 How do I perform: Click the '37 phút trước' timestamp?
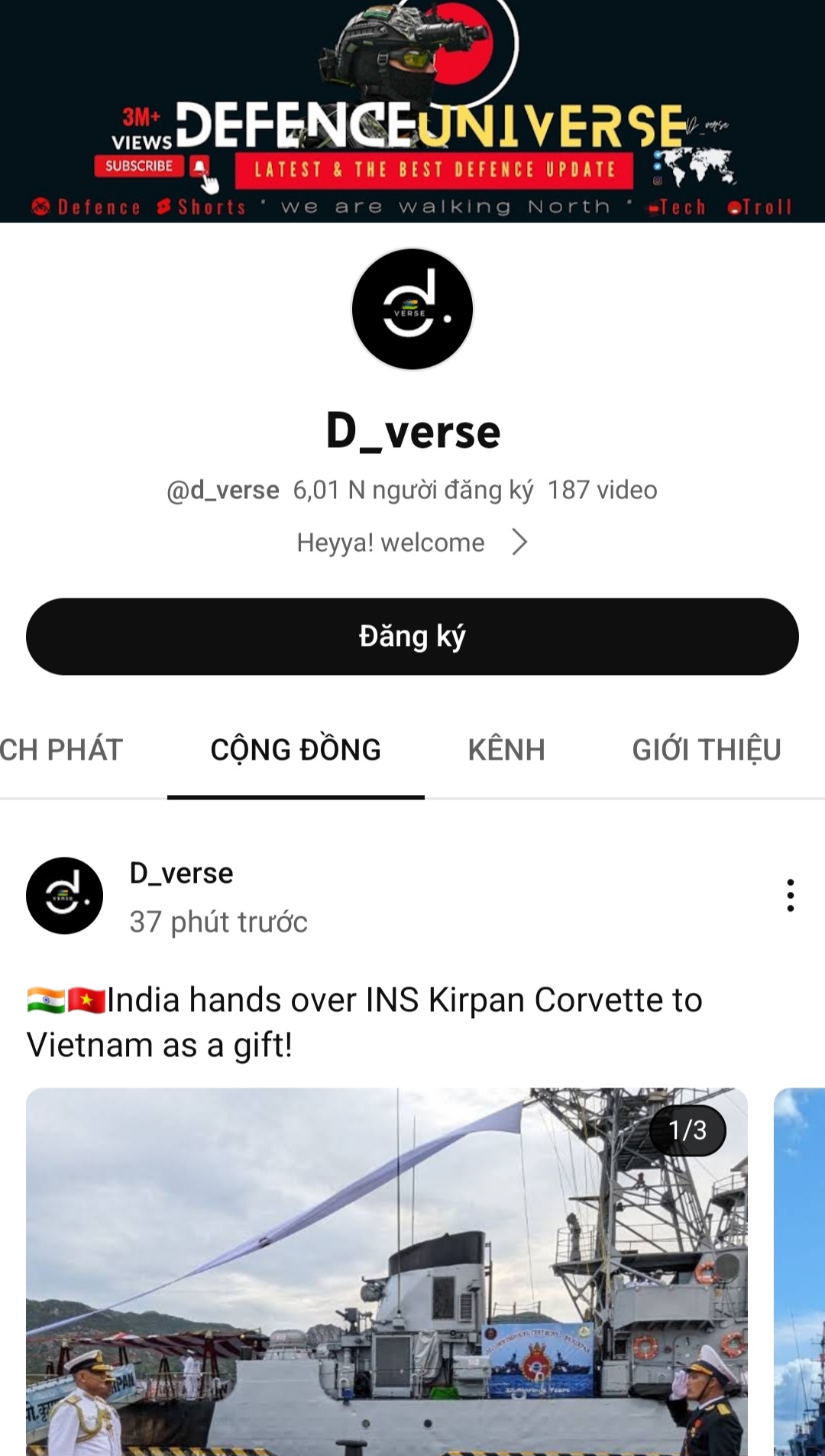tap(216, 923)
